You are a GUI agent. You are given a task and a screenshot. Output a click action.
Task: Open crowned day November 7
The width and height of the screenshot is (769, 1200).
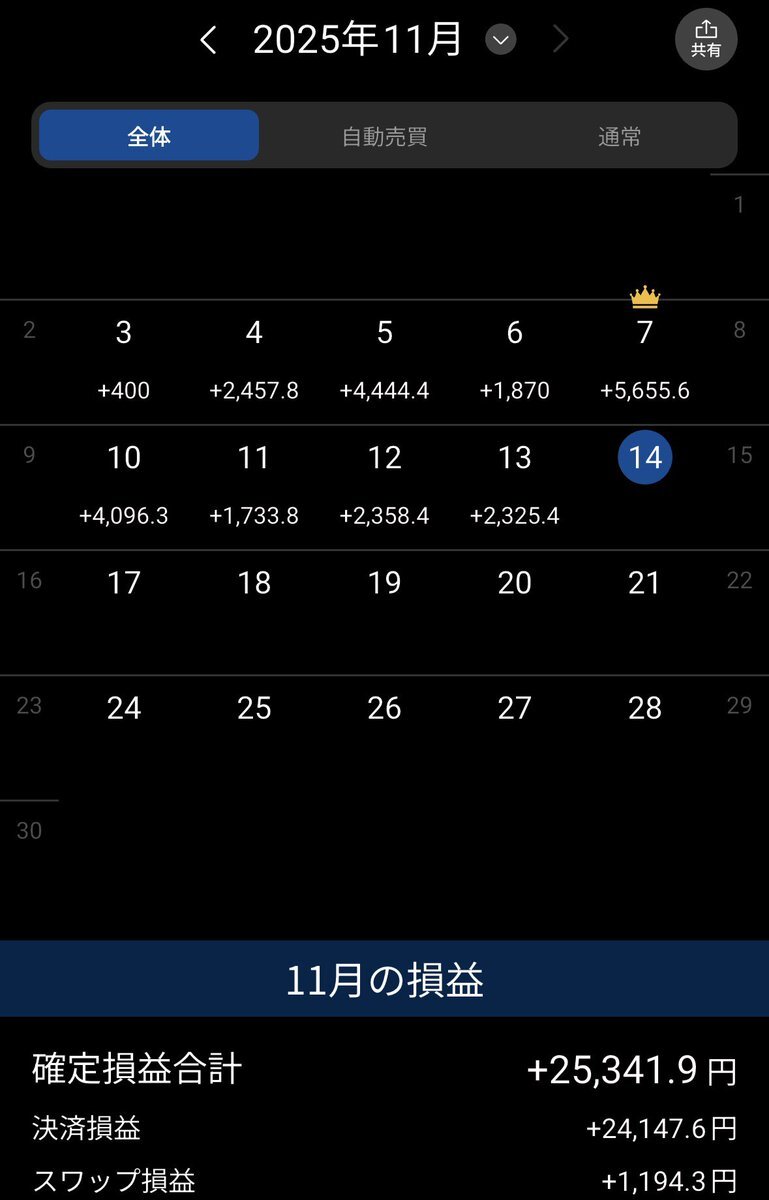645,358
